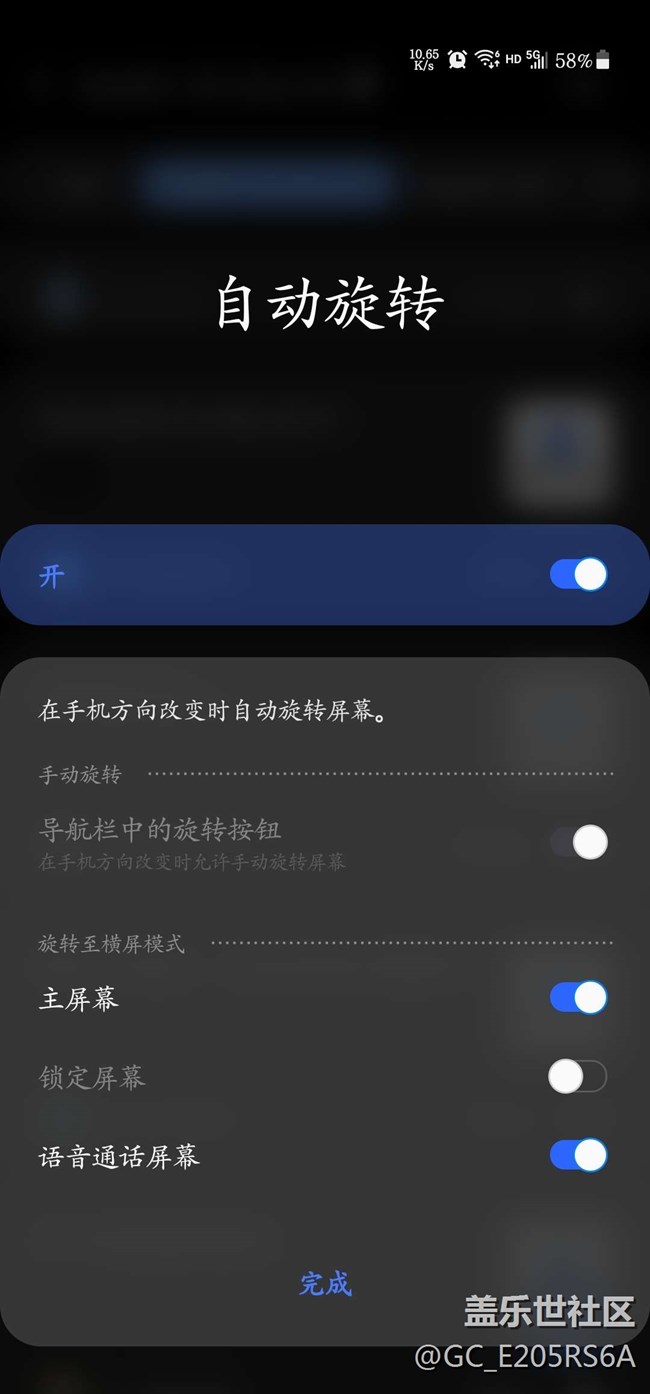Turn off 语音通话屏幕 rotation
The width and height of the screenshot is (650, 1394).
(x=578, y=1155)
